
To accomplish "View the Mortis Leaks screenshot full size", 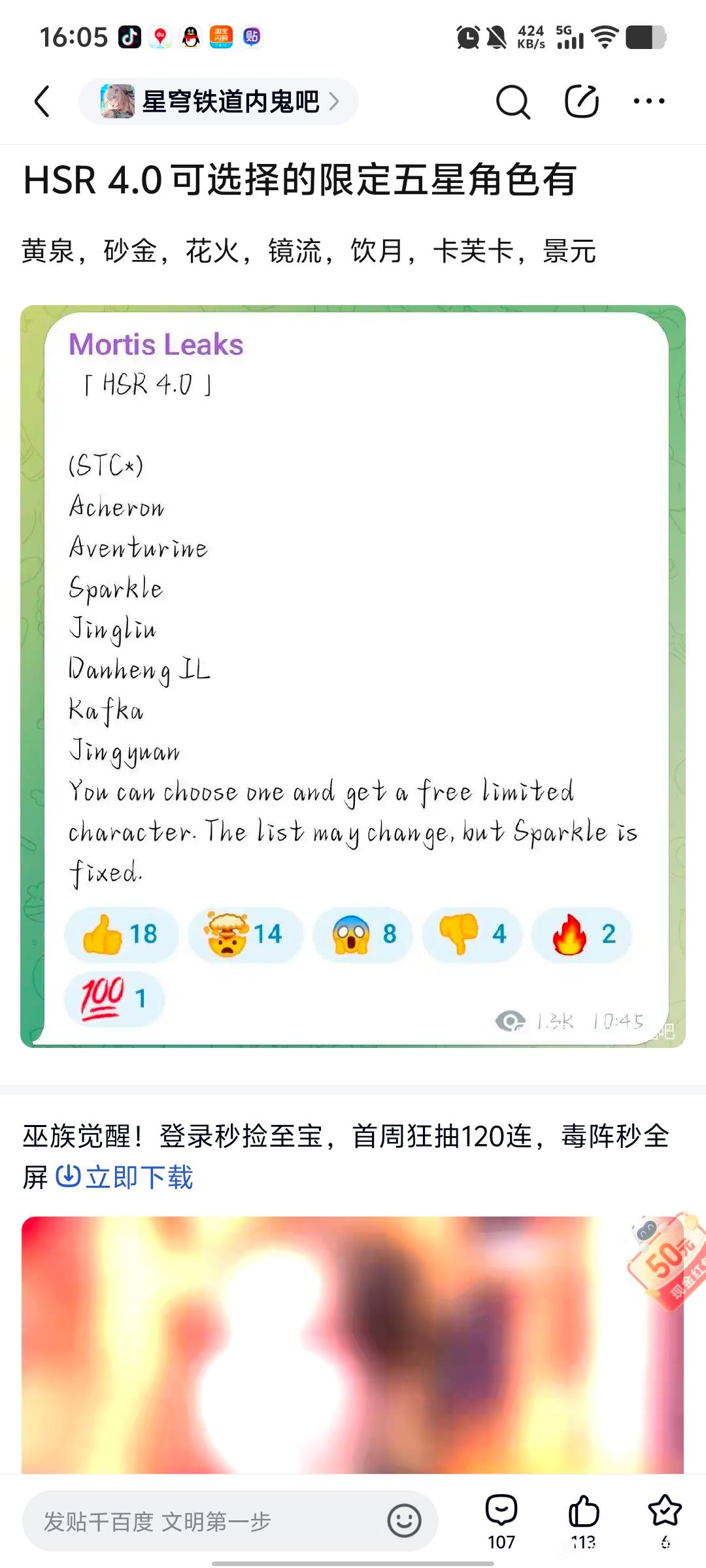I will [x=353, y=676].
